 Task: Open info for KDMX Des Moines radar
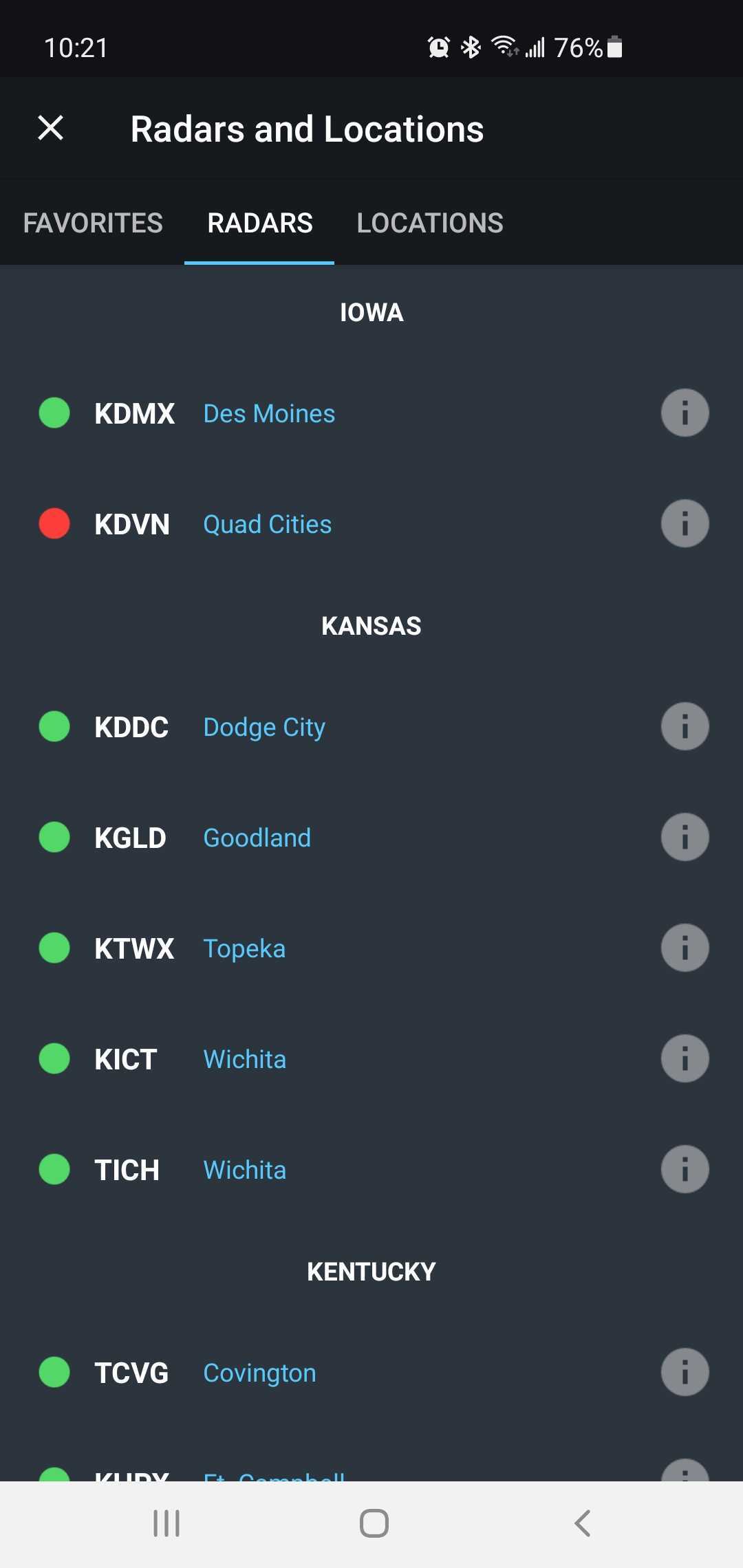coord(684,413)
